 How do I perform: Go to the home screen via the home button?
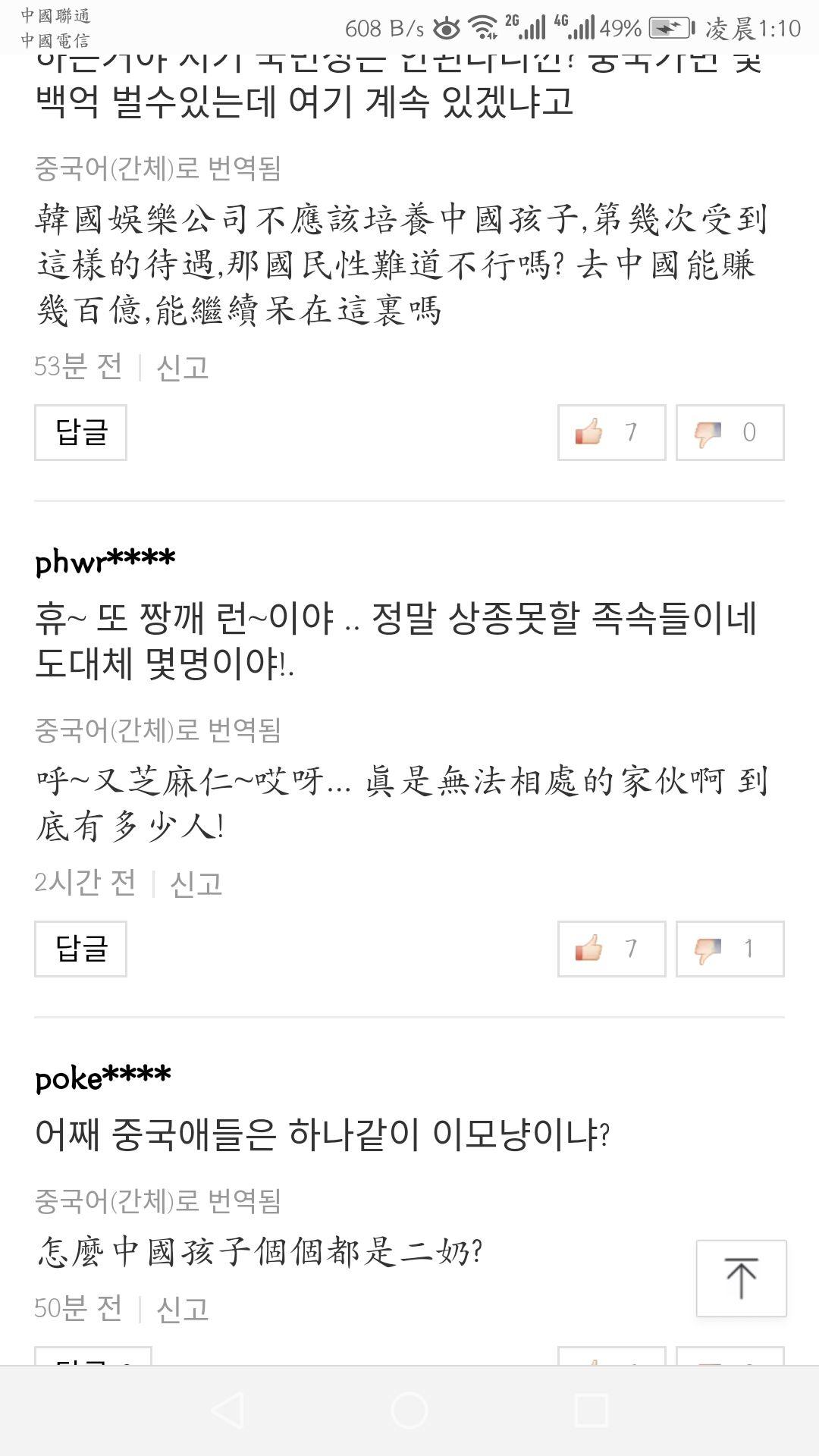pyautogui.click(x=409, y=1411)
